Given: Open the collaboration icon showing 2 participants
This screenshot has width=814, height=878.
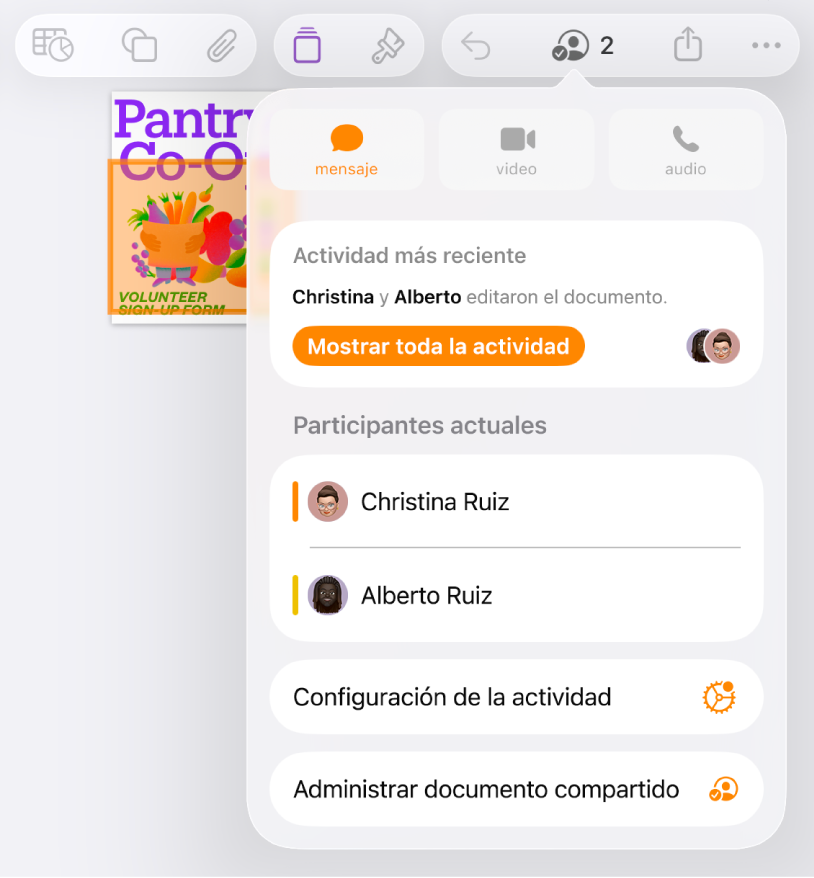Looking at the screenshot, I should coord(570,44).
